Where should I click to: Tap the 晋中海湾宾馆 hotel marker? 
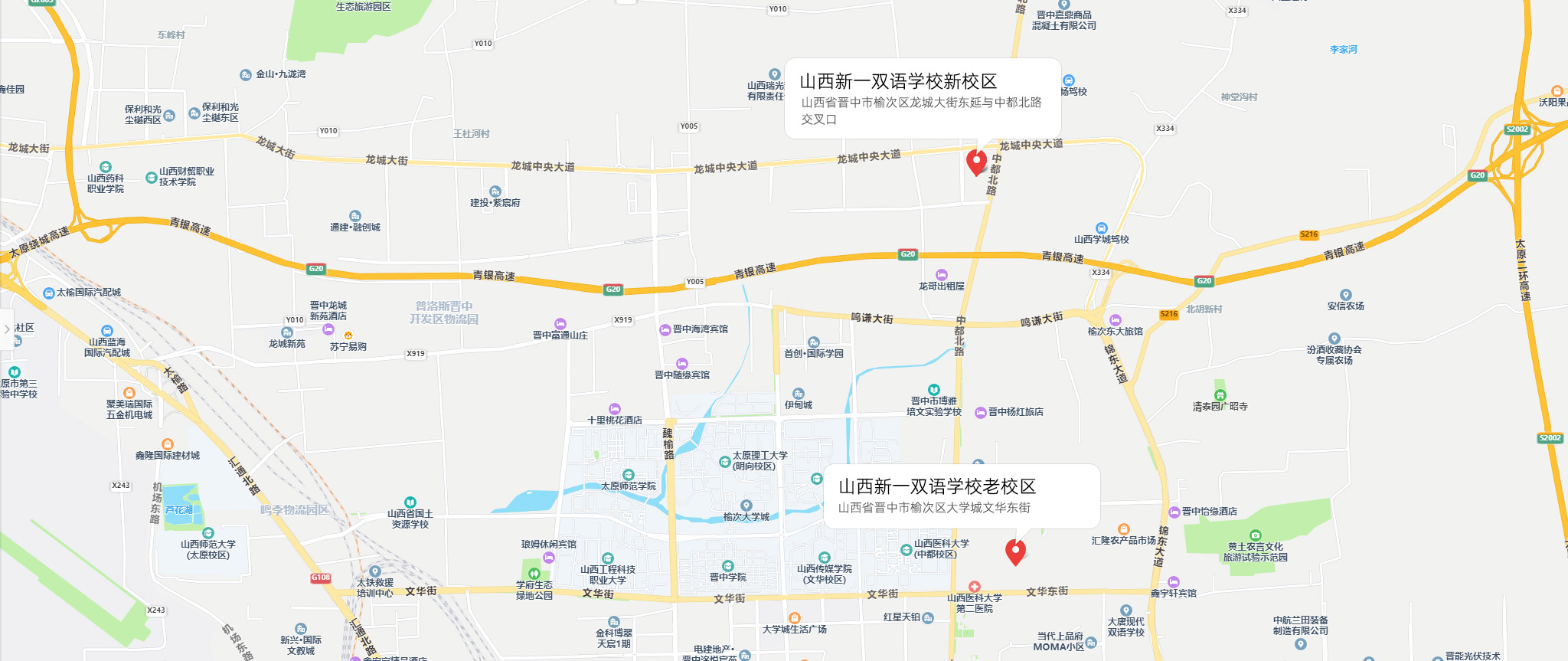[665, 330]
